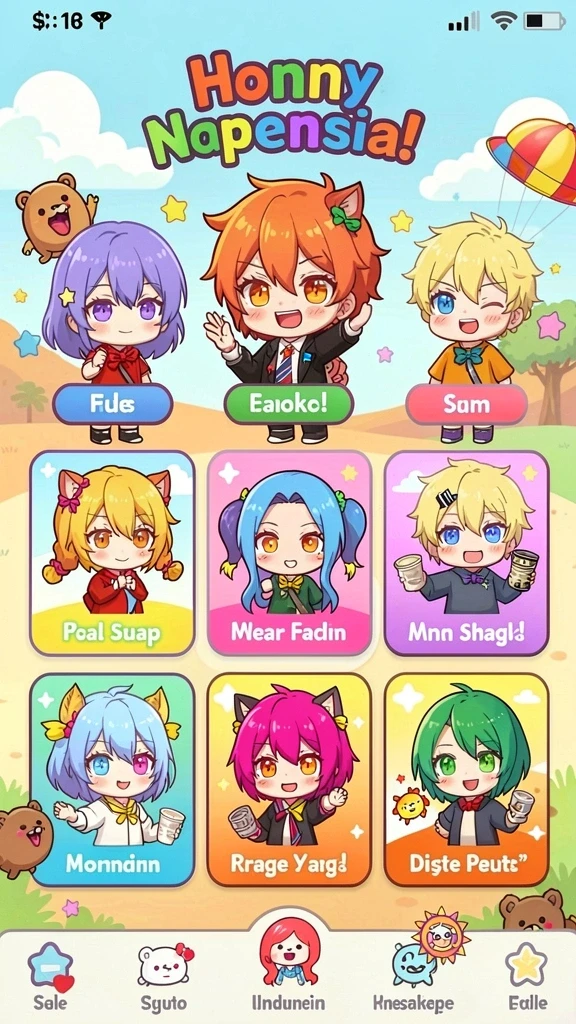Switch to the Knesakepe tab

(413, 976)
